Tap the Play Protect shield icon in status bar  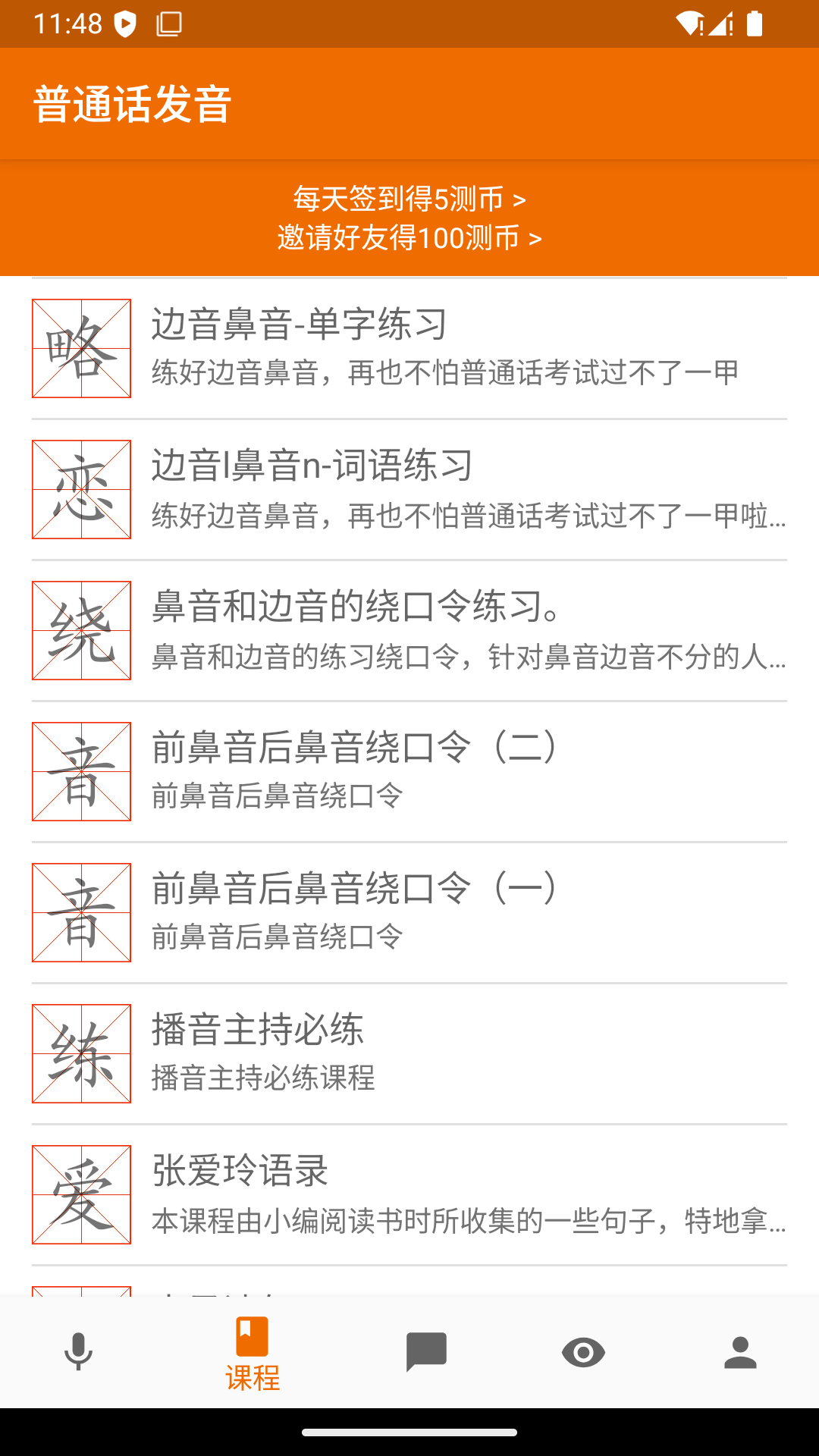(124, 24)
